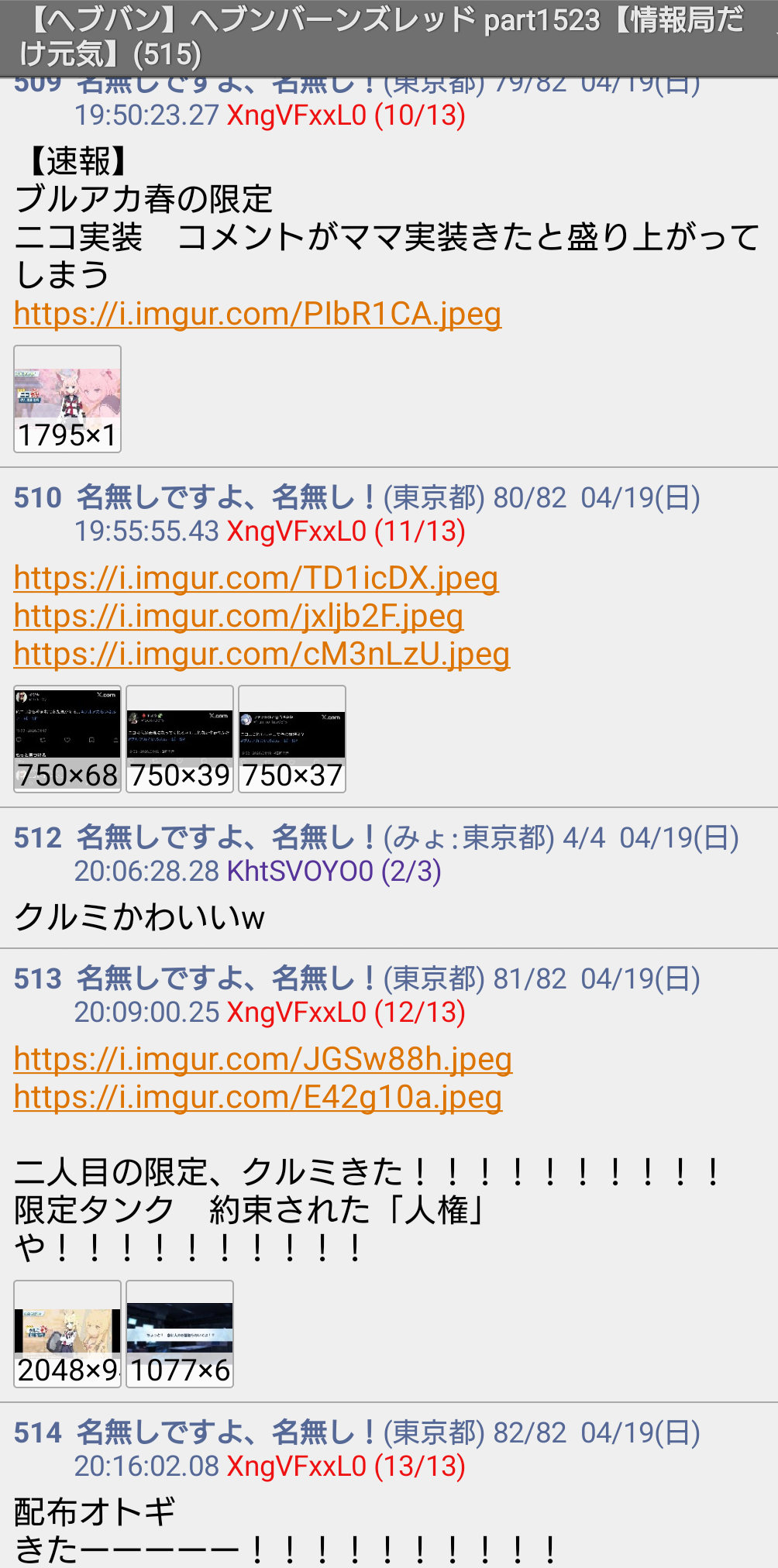View the 2048×9 image thumbnail
This screenshot has width=778, height=1568.
tap(67, 1333)
